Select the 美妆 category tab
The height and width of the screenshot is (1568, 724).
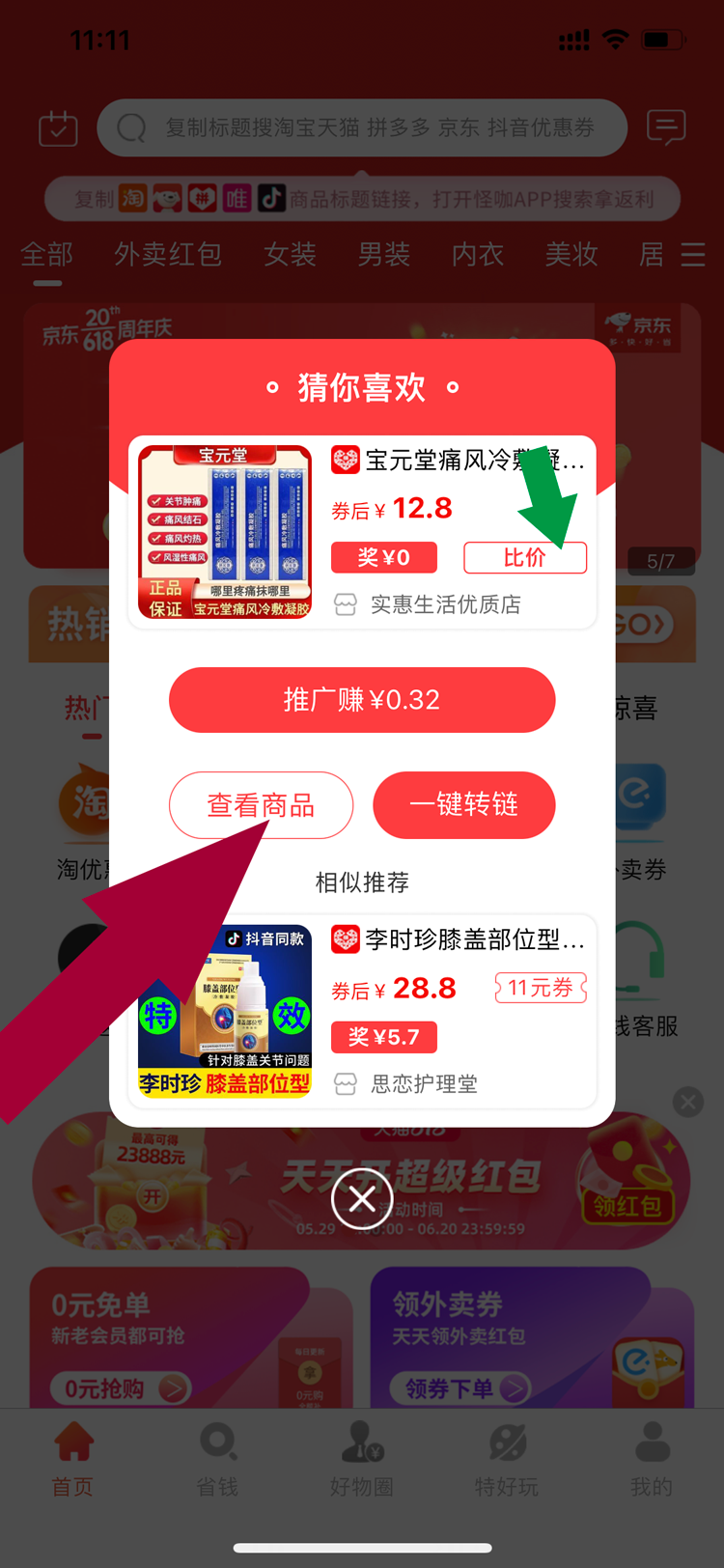click(571, 255)
